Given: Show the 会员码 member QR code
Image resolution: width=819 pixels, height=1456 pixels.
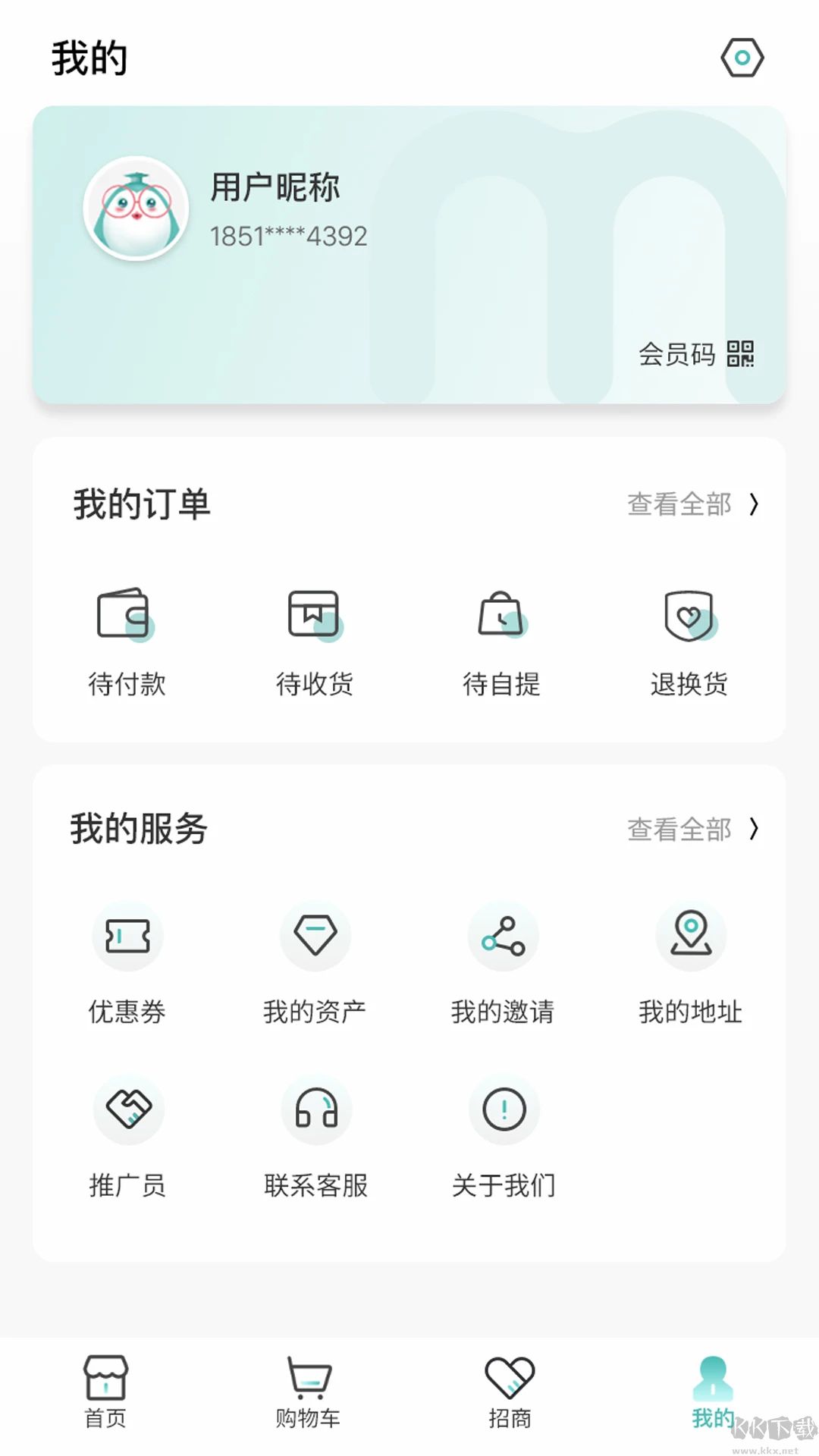Looking at the screenshot, I should (695, 353).
